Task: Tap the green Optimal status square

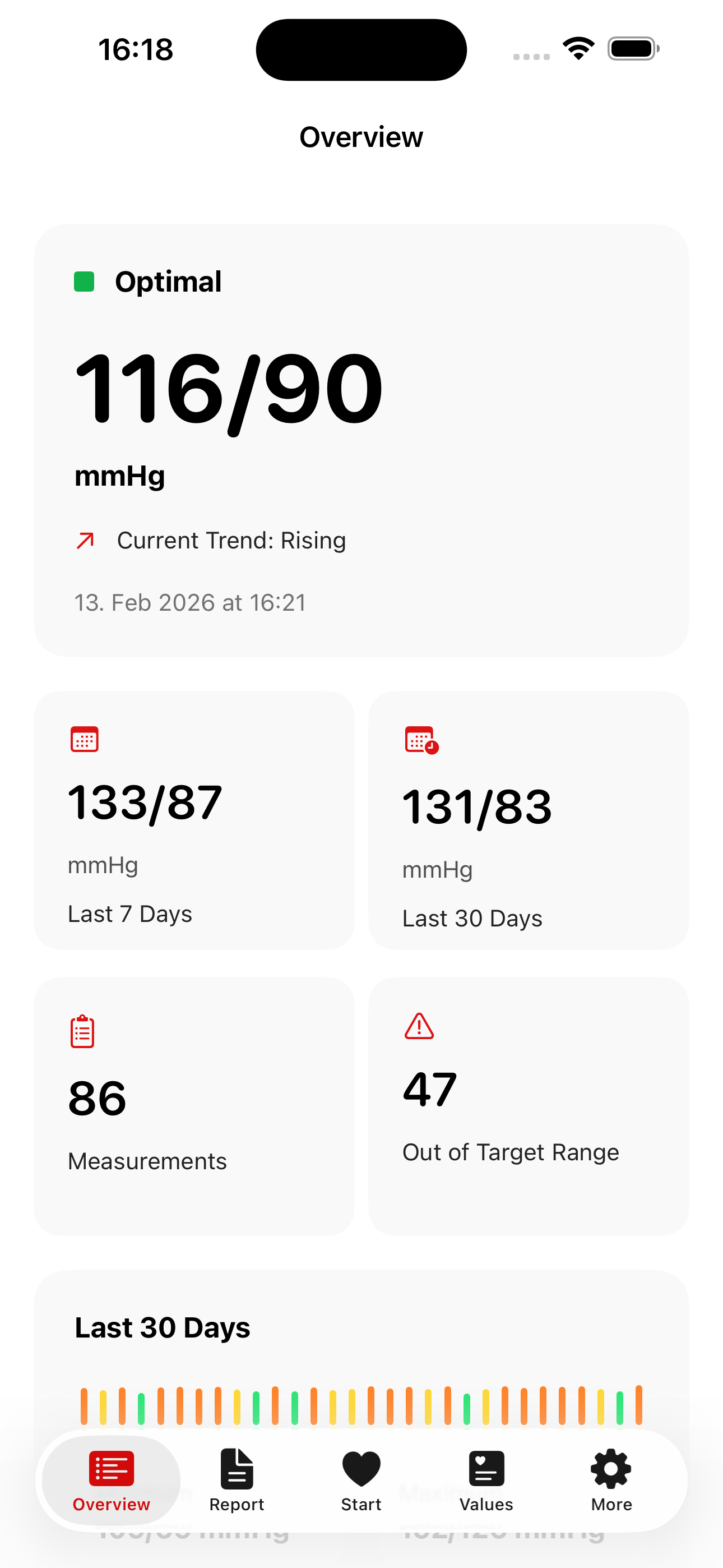Action: 84,282
